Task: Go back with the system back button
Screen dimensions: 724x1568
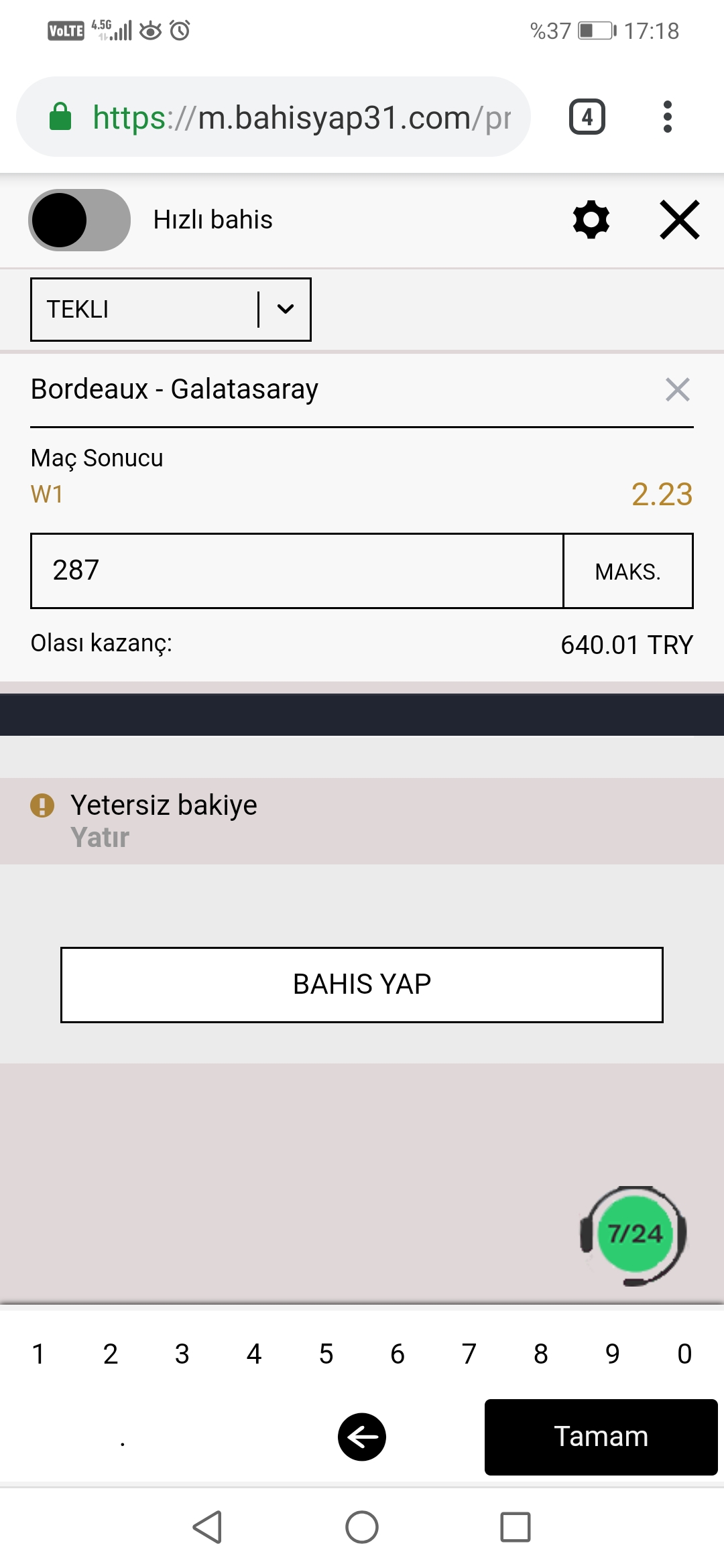Action: (x=208, y=1527)
